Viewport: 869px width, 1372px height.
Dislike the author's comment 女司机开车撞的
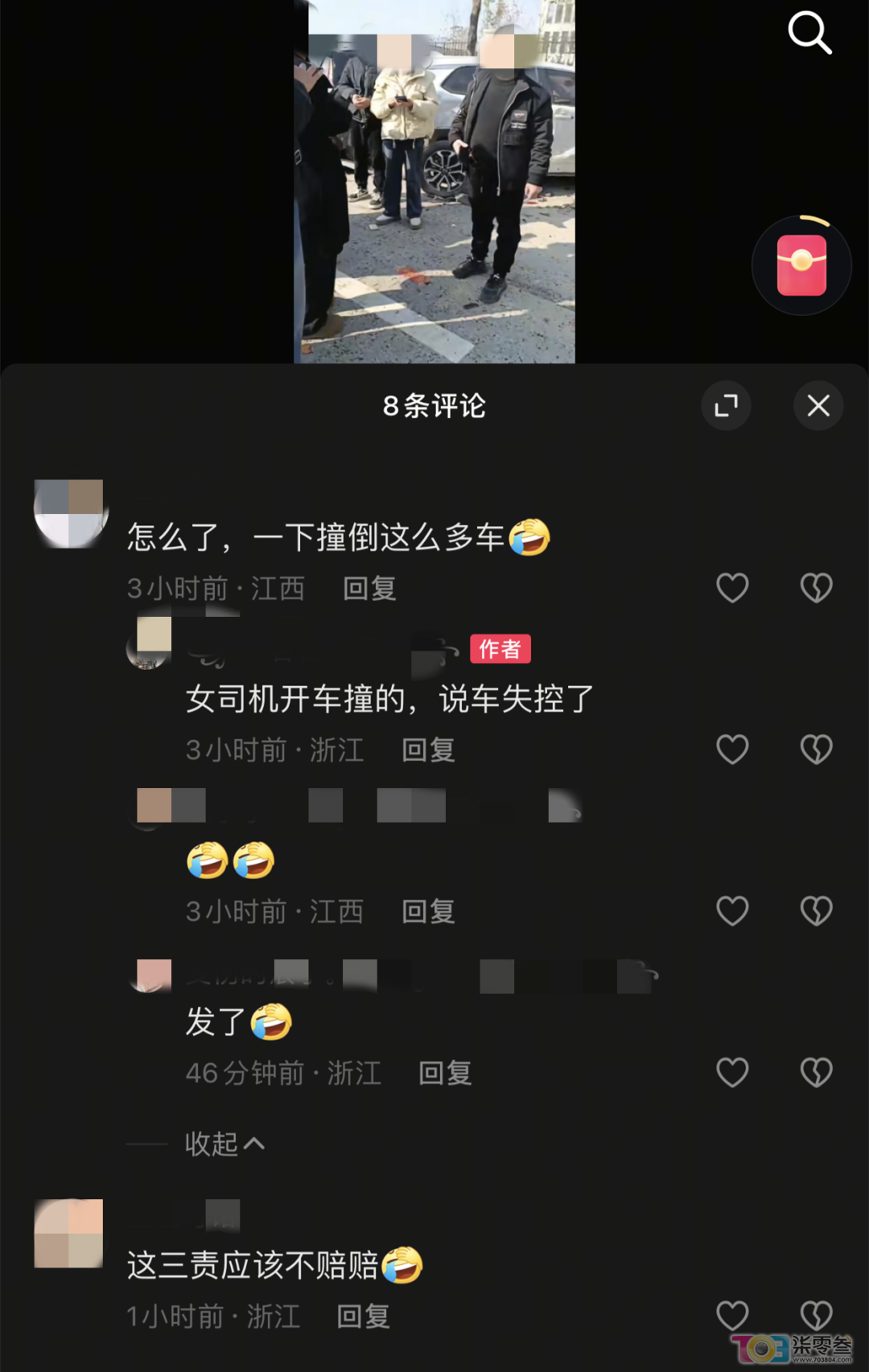point(816,750)
